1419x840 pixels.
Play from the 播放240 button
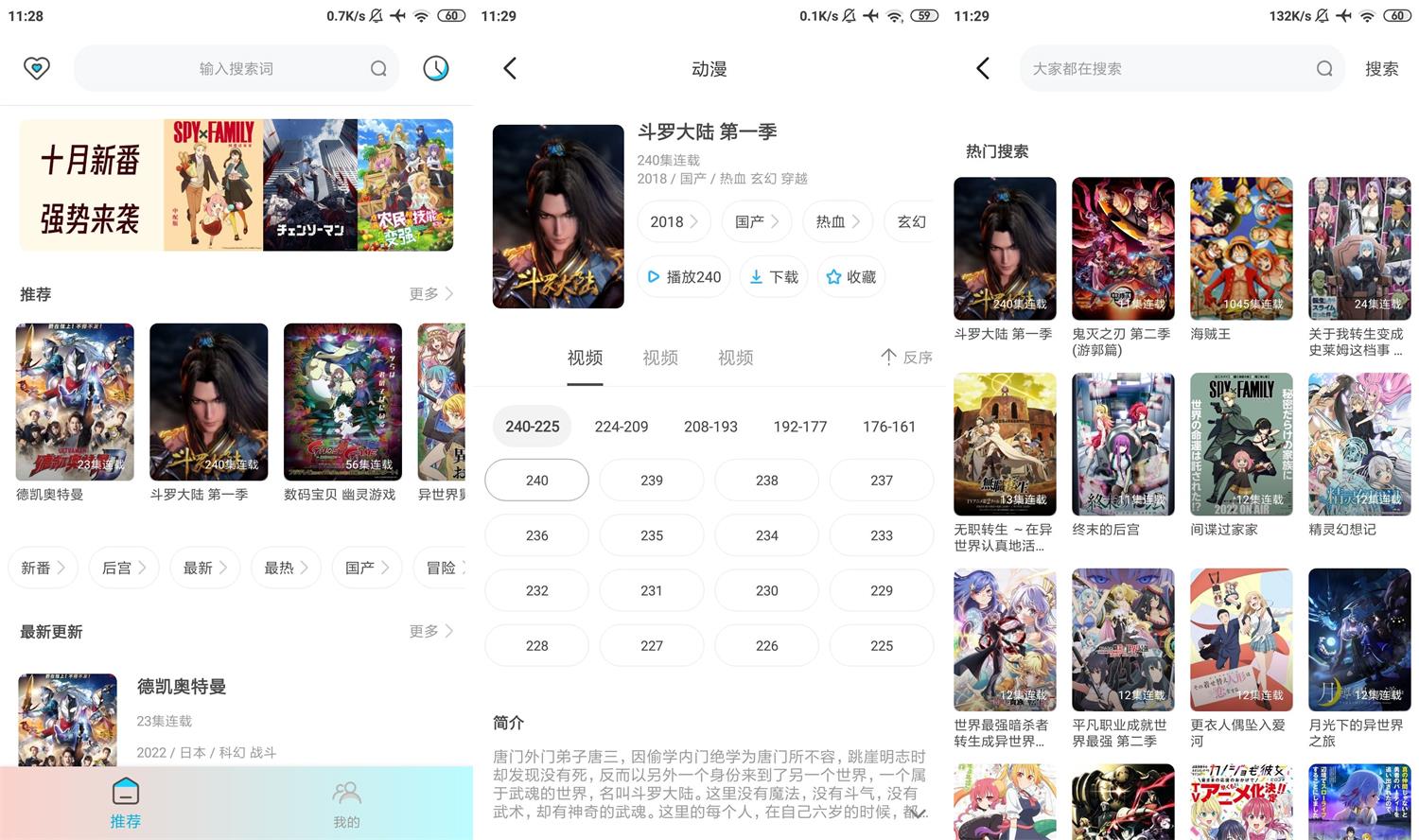tap(683, 277)
